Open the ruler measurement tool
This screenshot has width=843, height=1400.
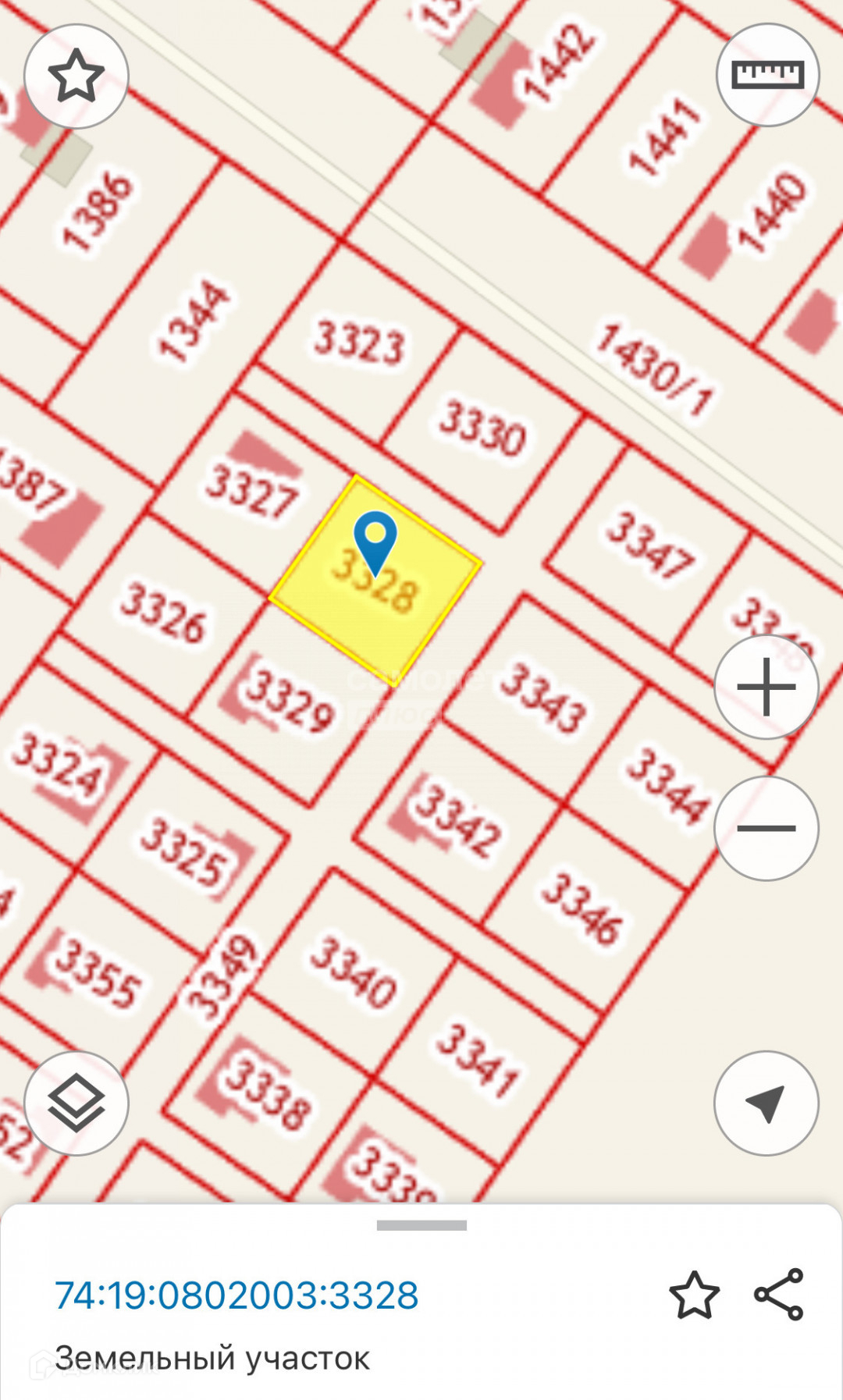[767, 75]
